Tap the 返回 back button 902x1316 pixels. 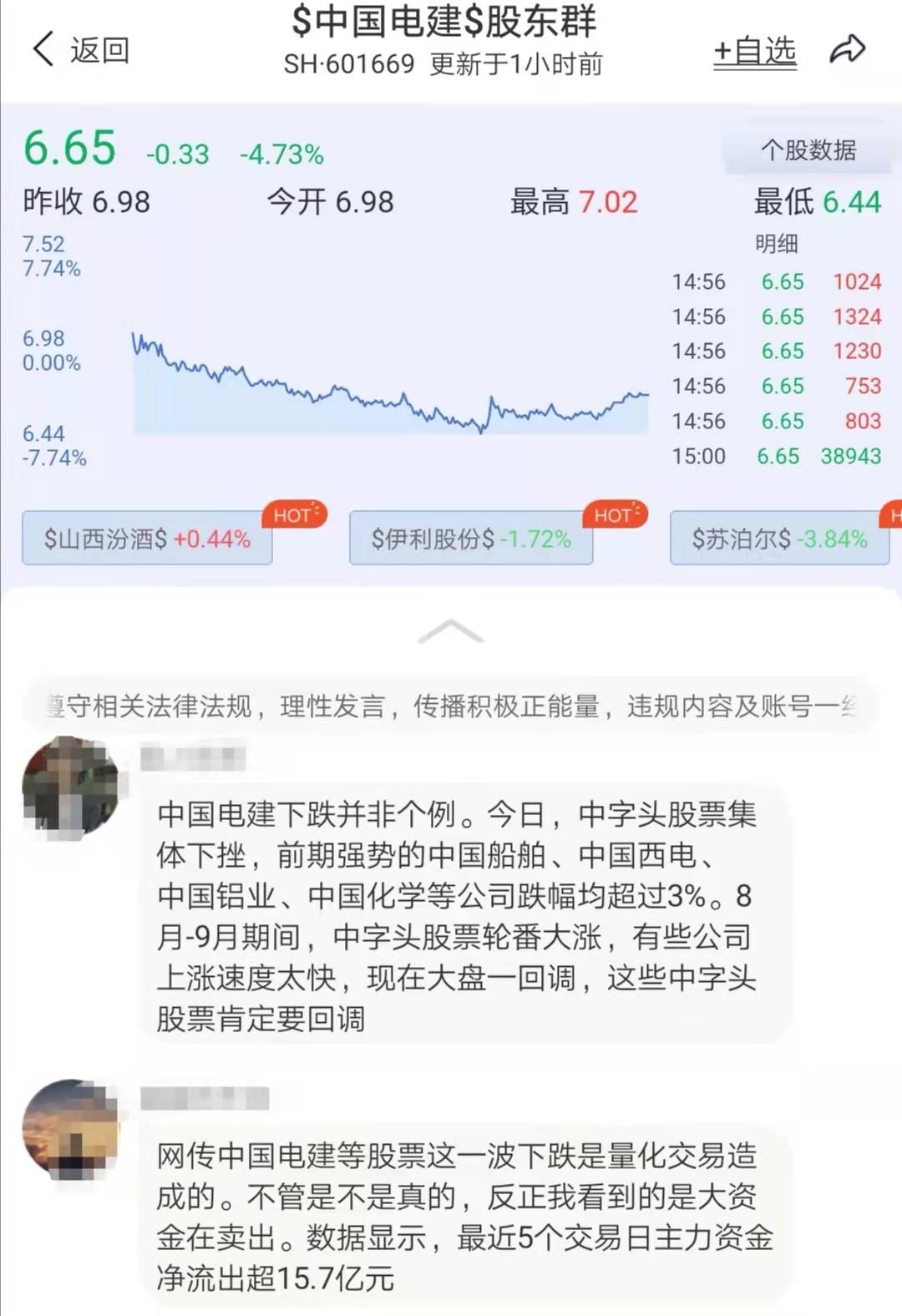(x=81, y=50)
